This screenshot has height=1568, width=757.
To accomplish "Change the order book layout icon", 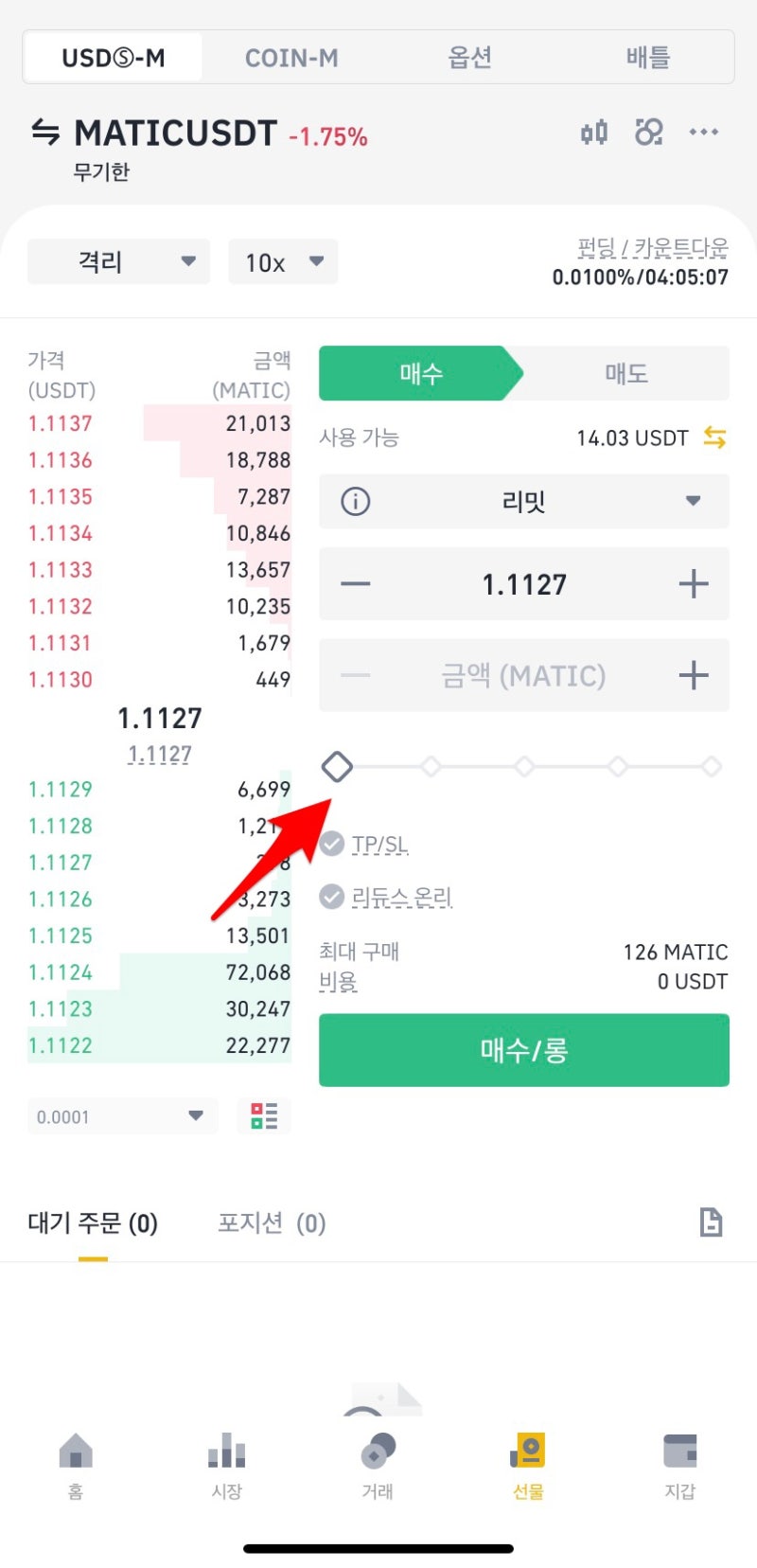I will point(264,1115).
